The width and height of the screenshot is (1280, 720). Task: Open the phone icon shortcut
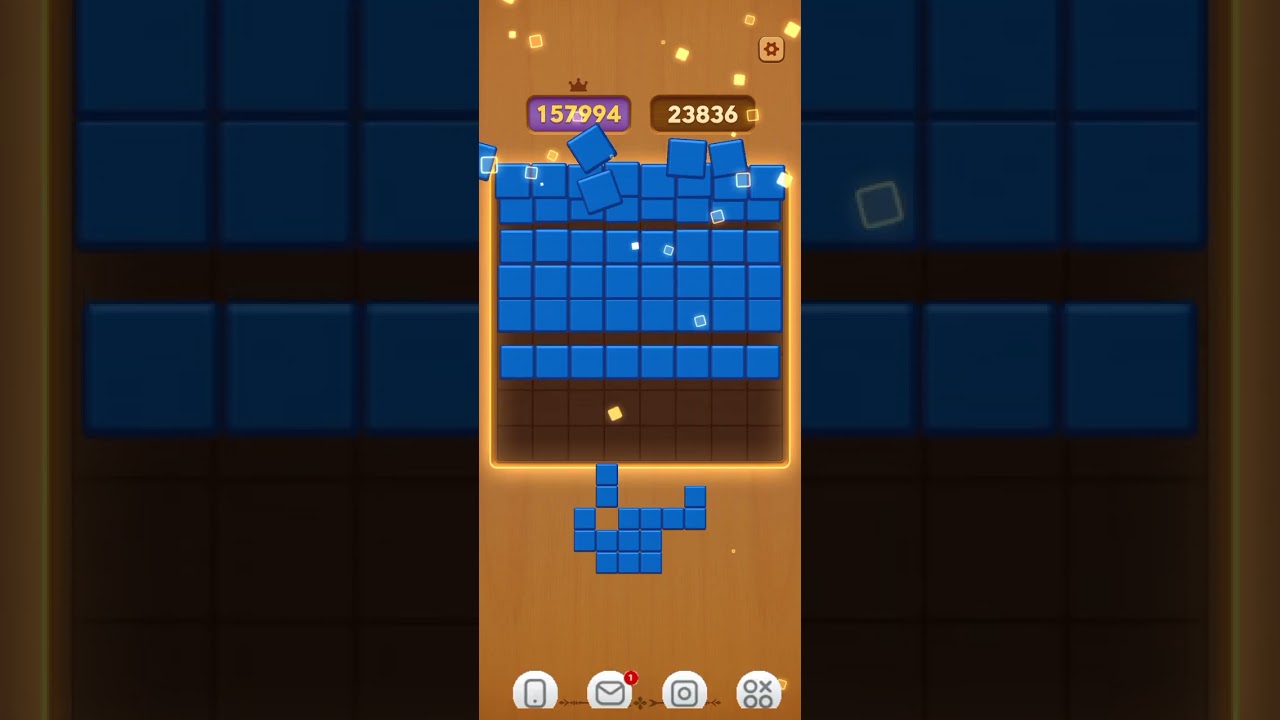click(535, 692)
